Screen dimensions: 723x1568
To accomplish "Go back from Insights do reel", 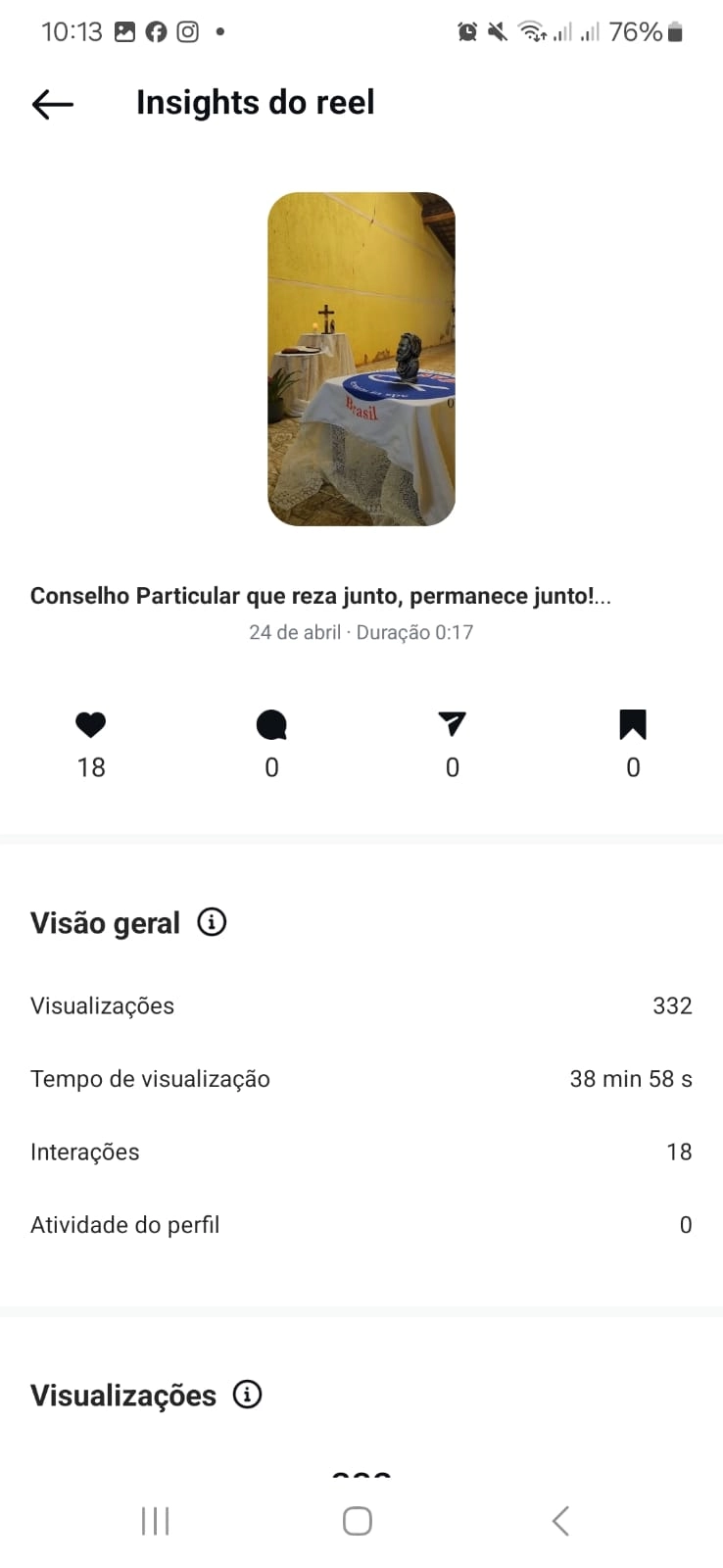I will pos(53,104).
